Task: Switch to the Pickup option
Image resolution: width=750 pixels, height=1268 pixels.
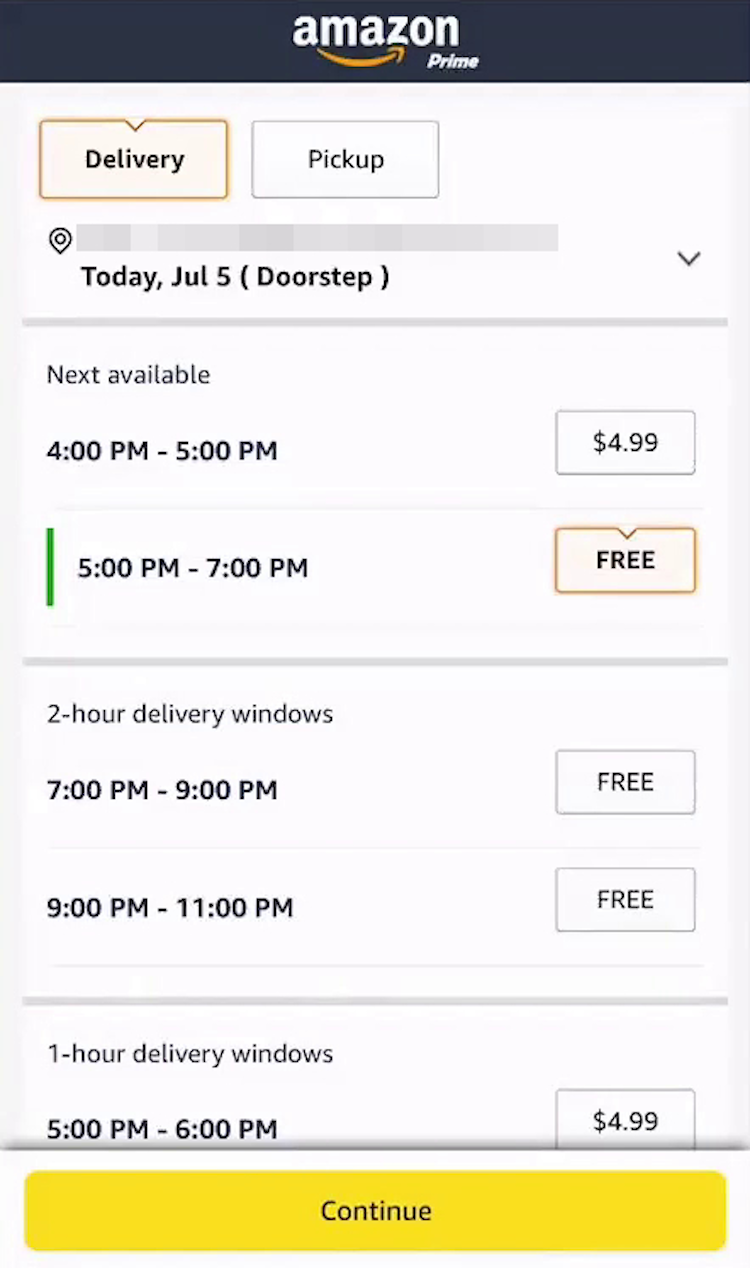Action: [x=345, y=160]
